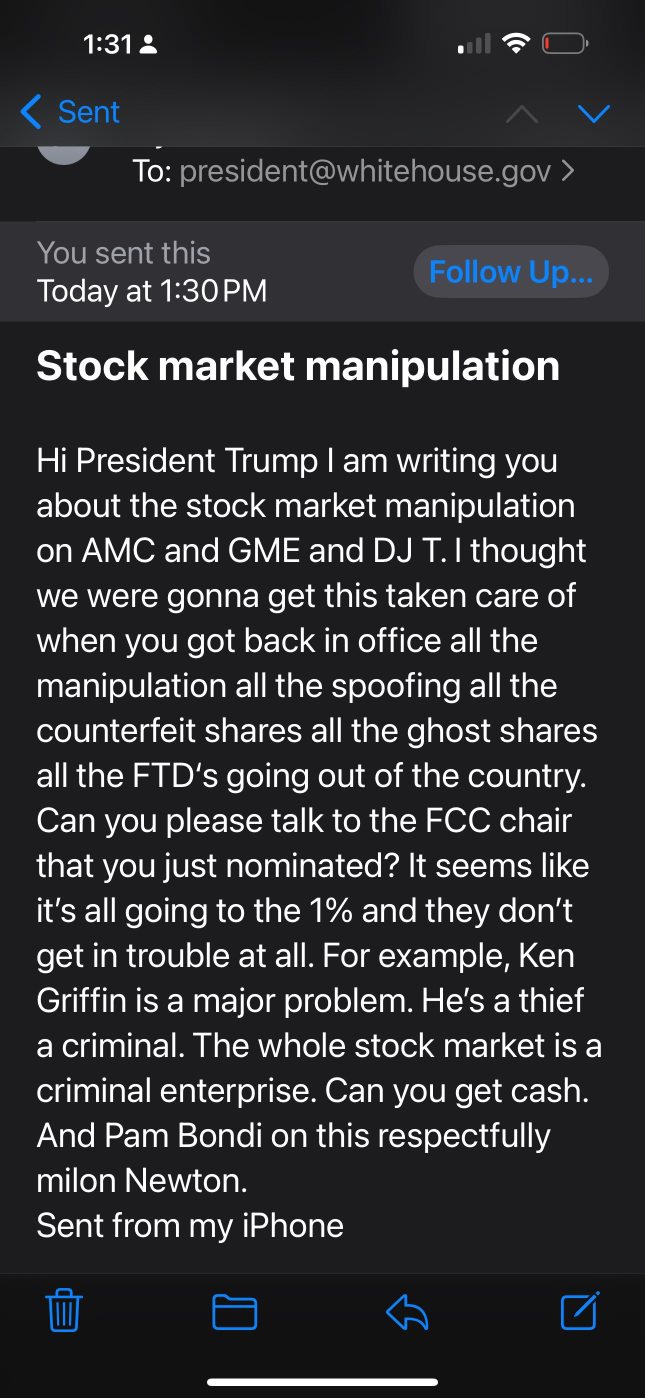
Task: Go to the next message arrow
Action: pos(594,113)
